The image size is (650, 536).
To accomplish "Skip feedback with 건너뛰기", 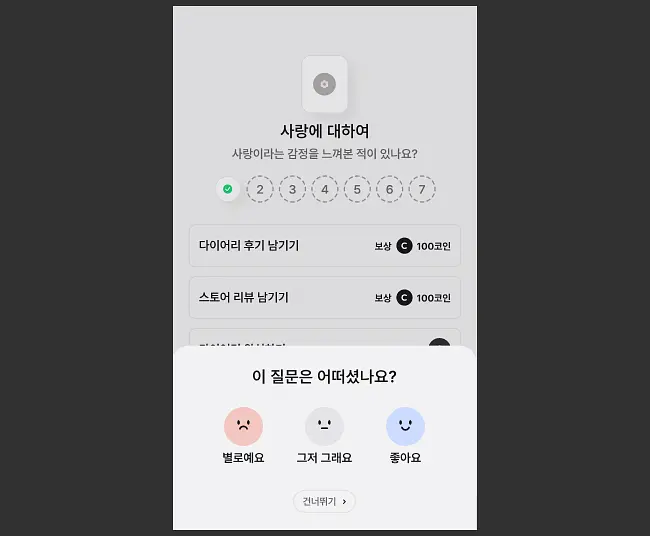I will 324,502.
